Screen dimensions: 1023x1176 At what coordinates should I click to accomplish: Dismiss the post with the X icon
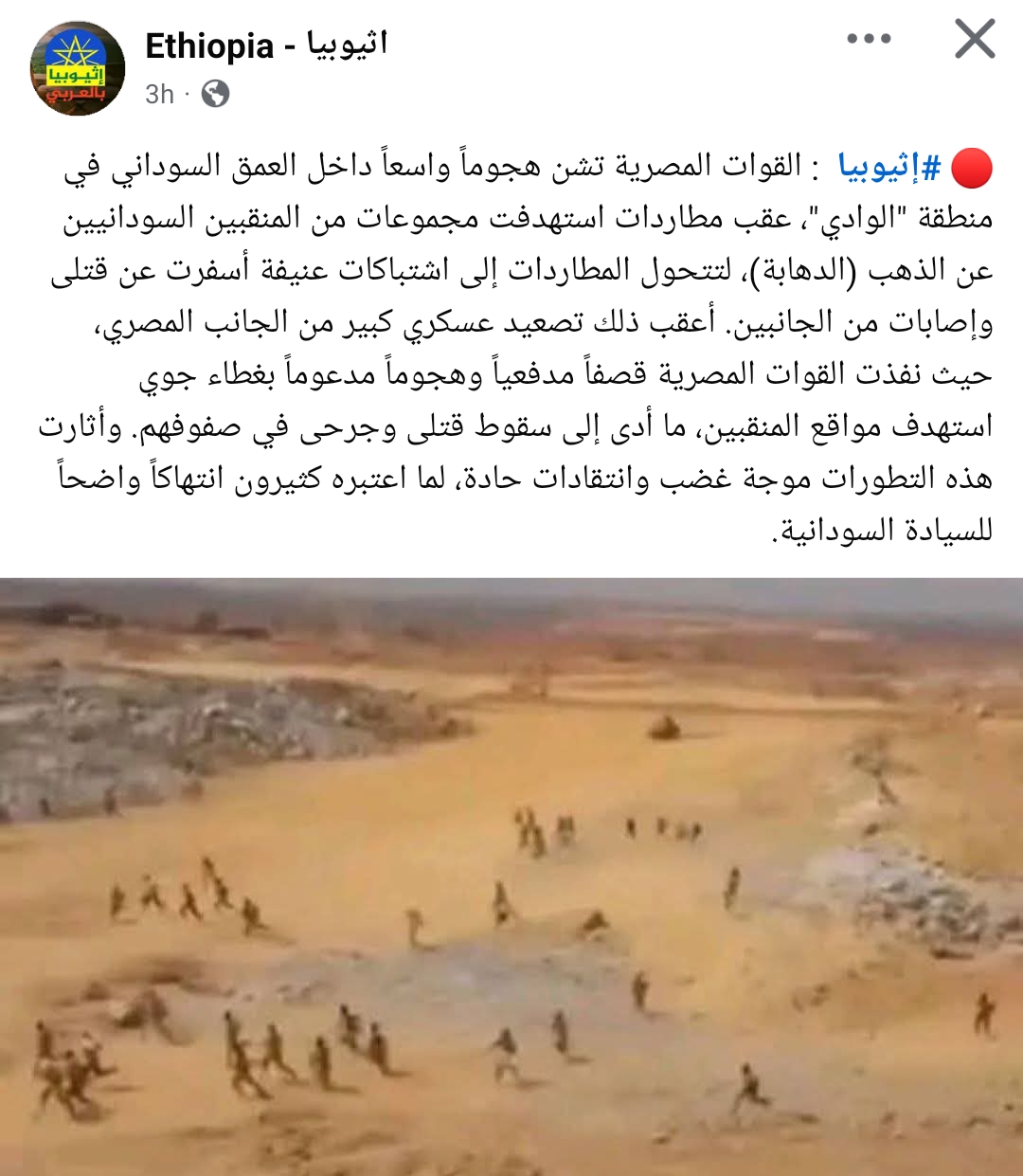tap(975, 39)
